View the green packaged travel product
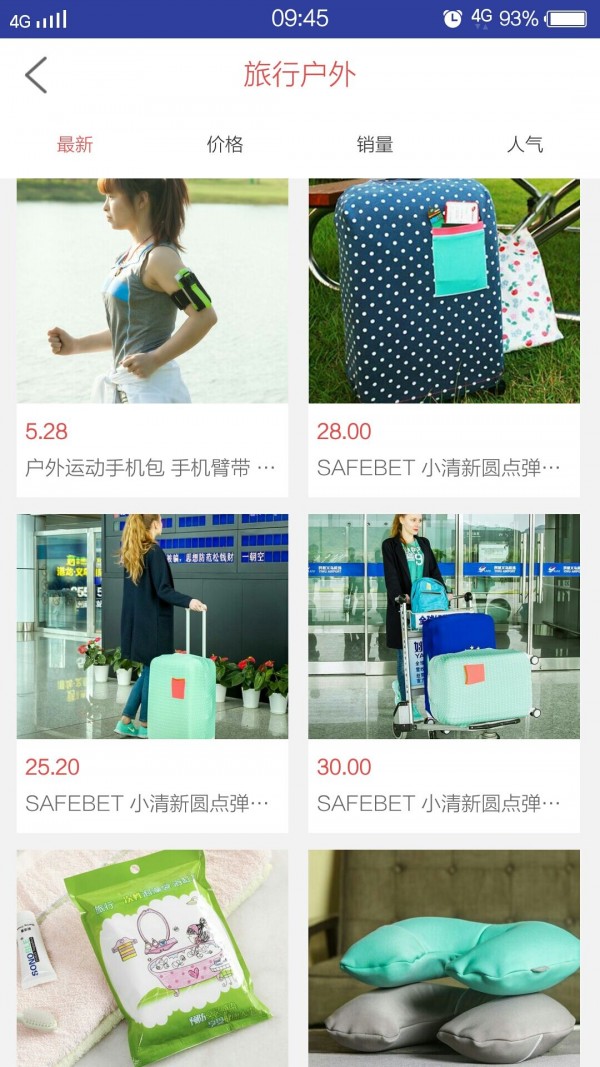The height and width of the screenshot is (1067, 600). click(x=152, y=955)
